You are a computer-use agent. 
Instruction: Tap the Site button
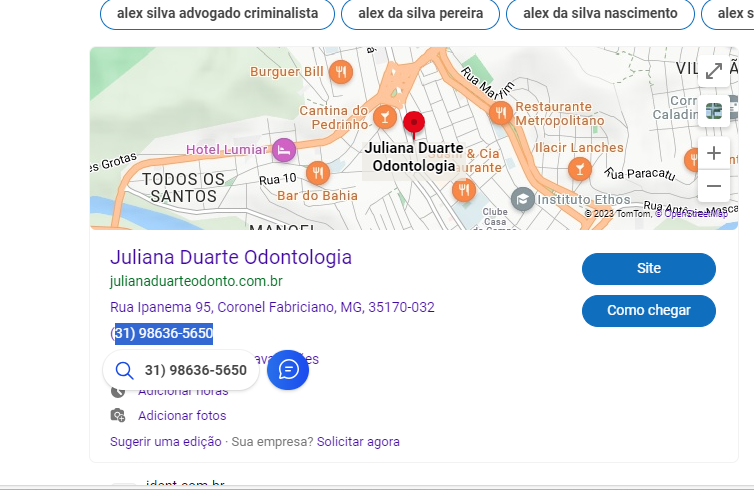click(648, 269)
